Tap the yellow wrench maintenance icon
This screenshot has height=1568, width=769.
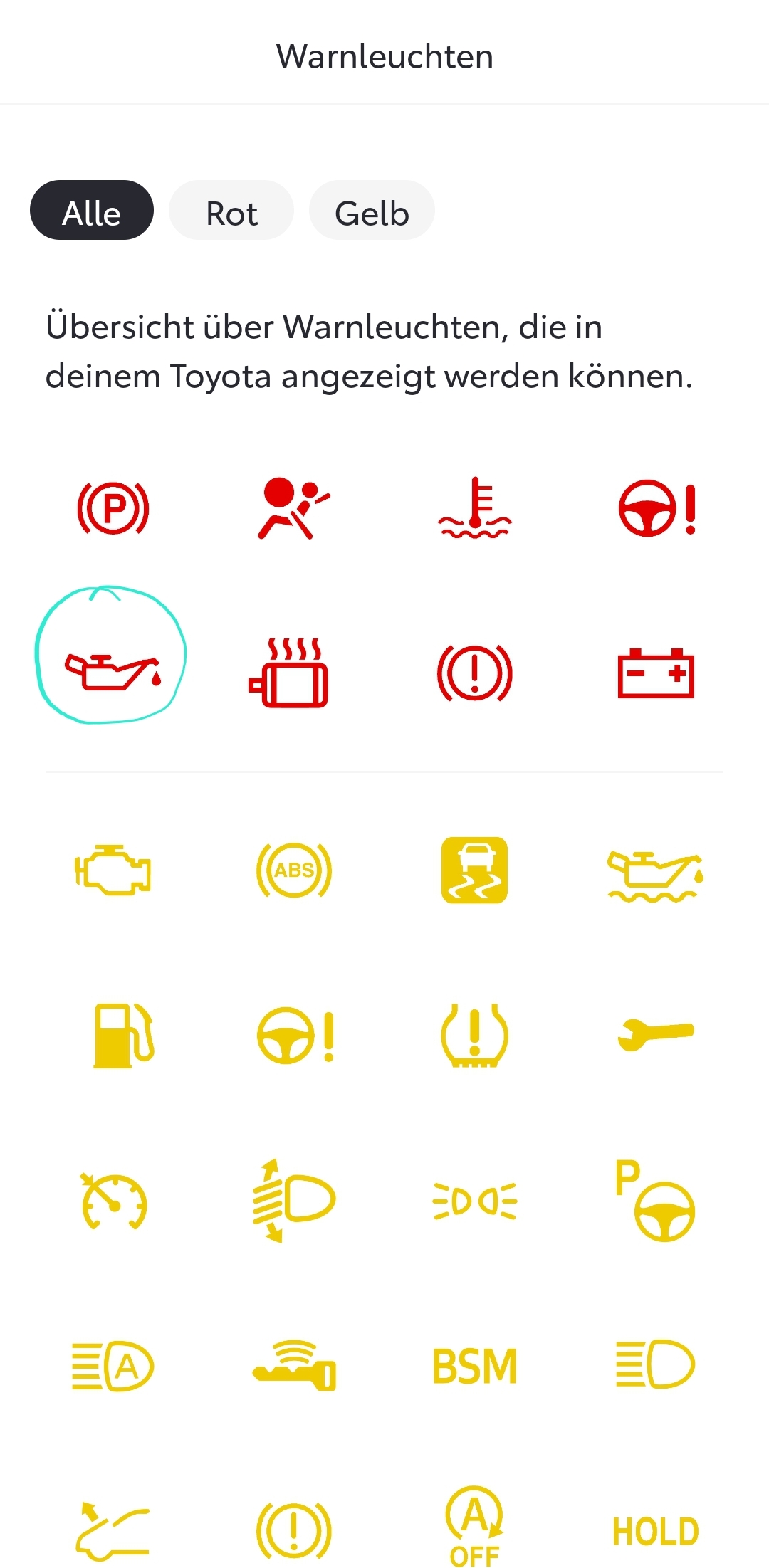(655, 1033)
